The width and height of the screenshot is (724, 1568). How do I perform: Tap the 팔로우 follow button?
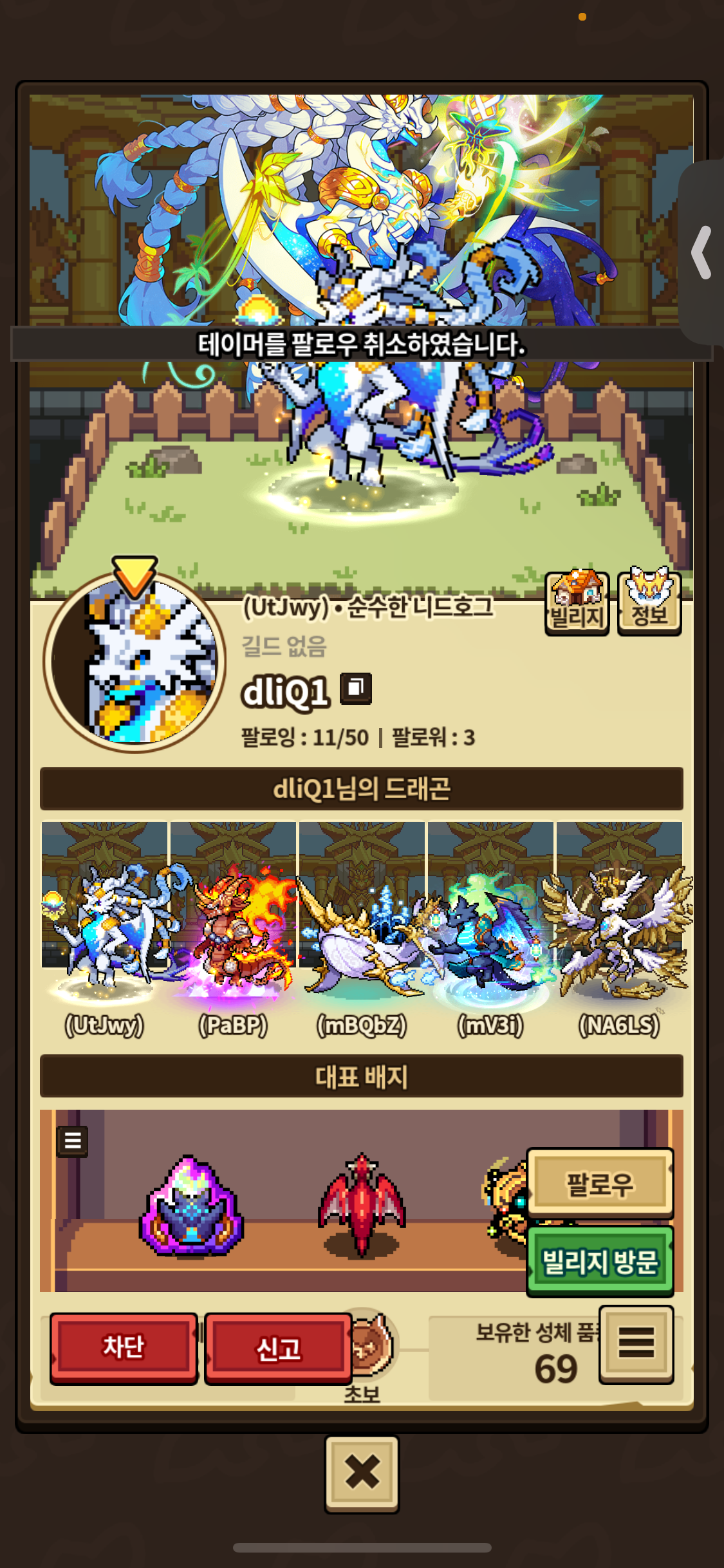point(600,1183)
